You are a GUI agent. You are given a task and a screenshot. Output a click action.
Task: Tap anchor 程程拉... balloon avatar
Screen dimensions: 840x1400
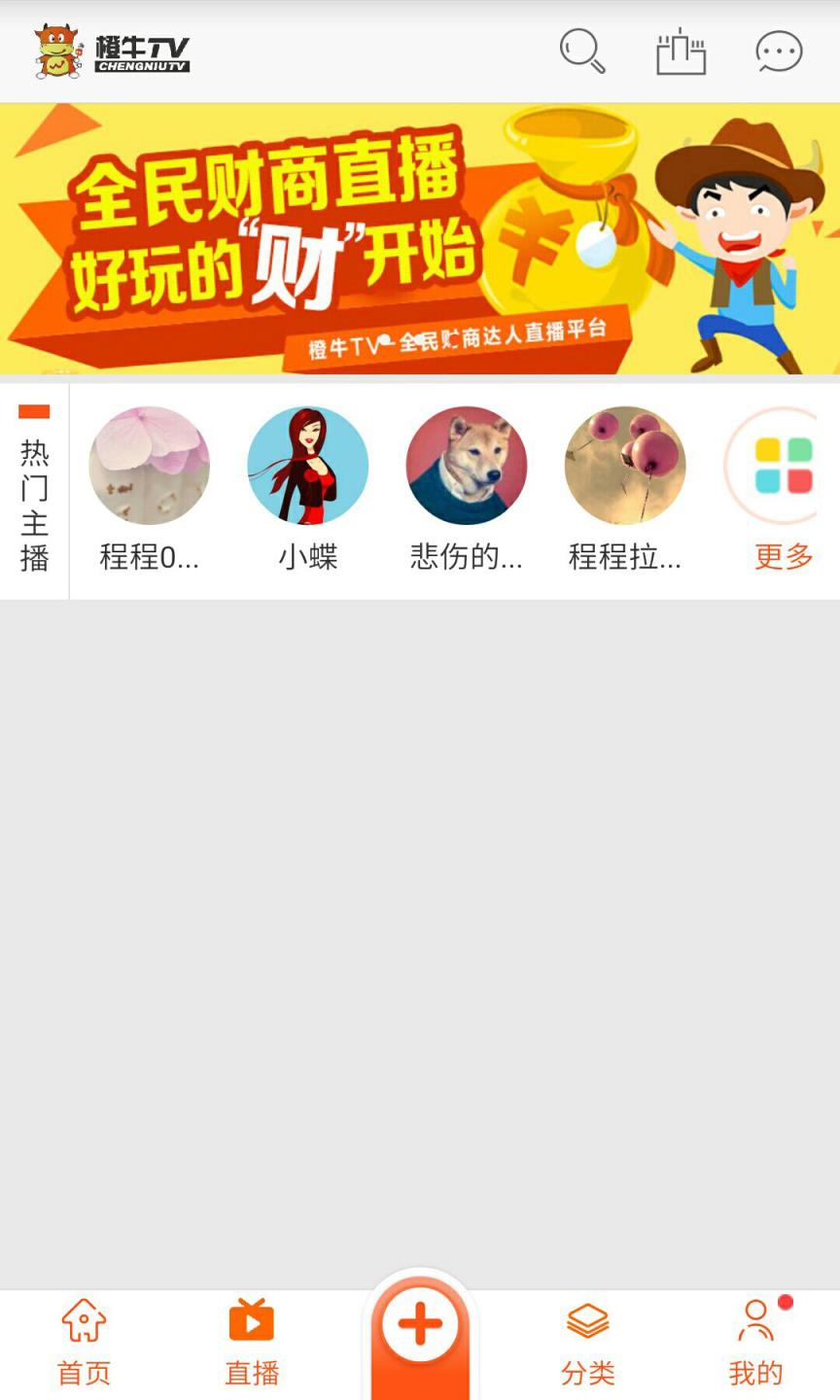(x=625, y=465)
